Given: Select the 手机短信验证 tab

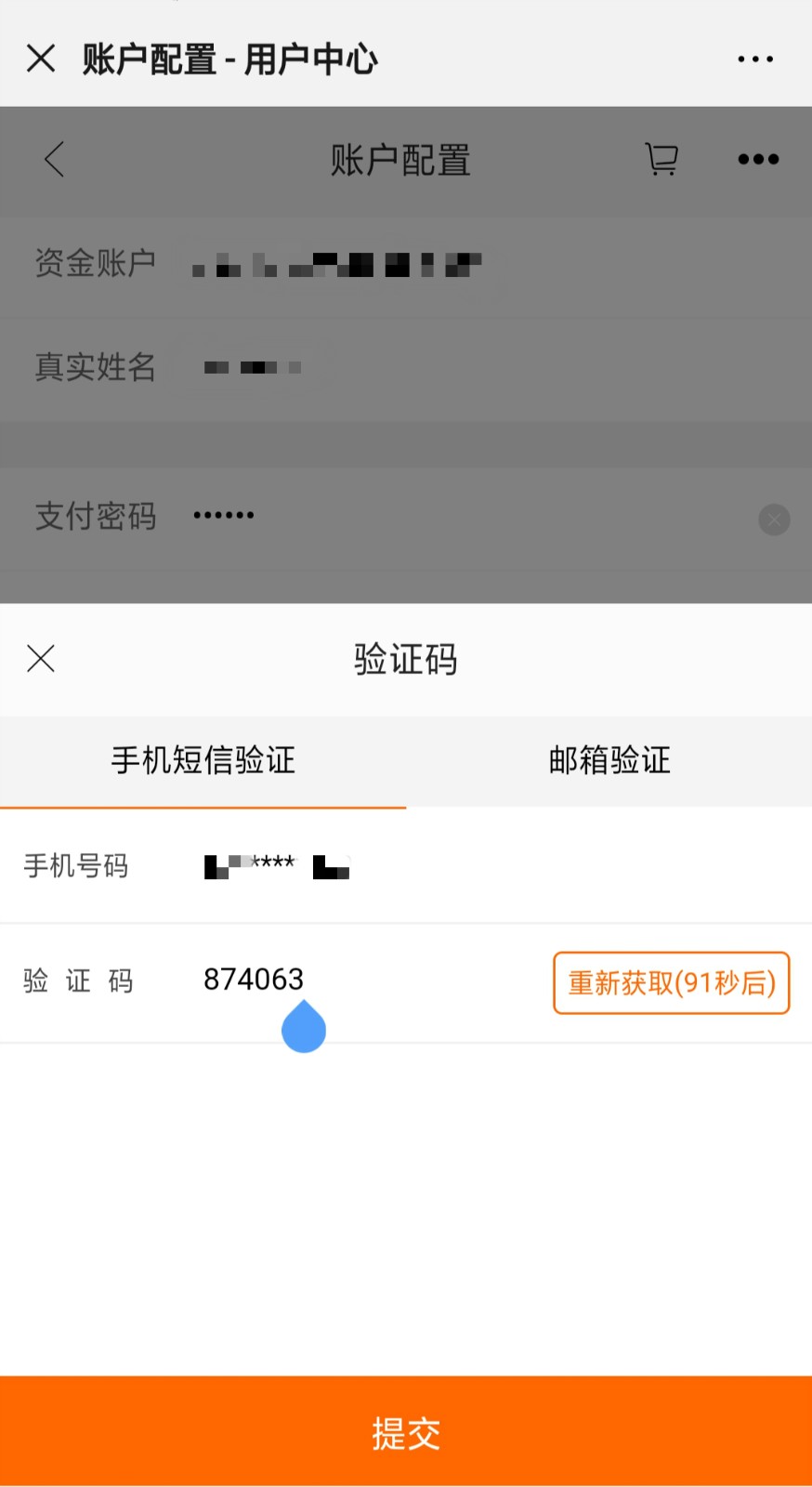Looking at the screenshot, I should point(203,760).
